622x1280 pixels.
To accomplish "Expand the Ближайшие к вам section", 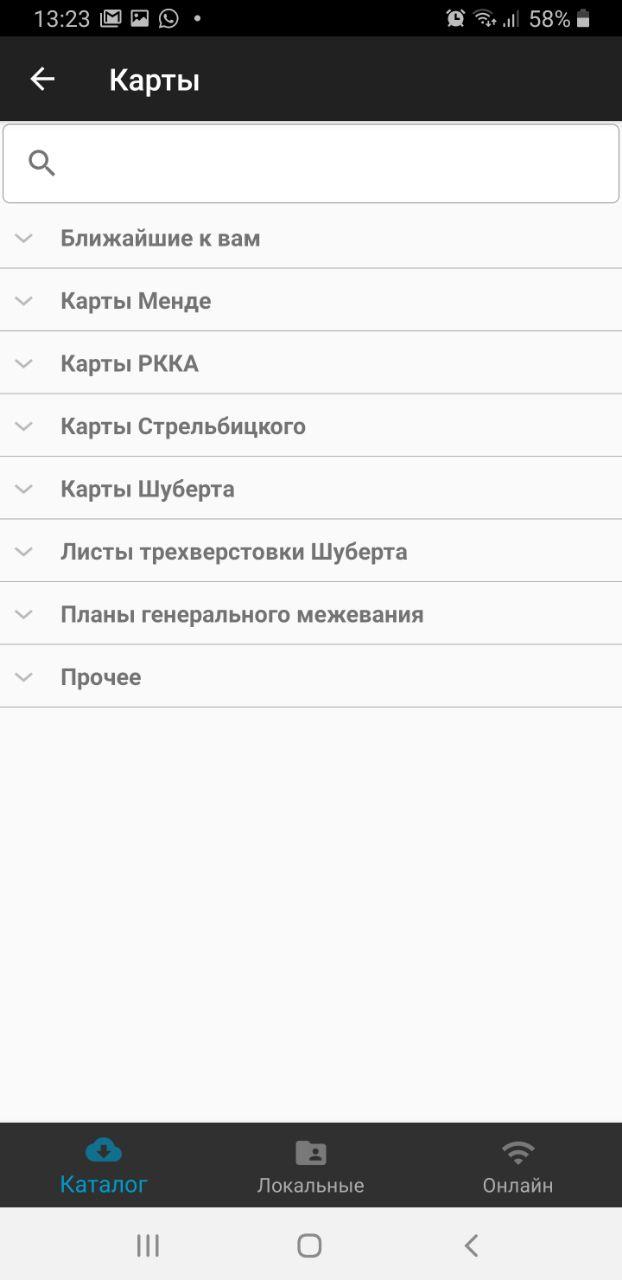I will tap(160, 238).
